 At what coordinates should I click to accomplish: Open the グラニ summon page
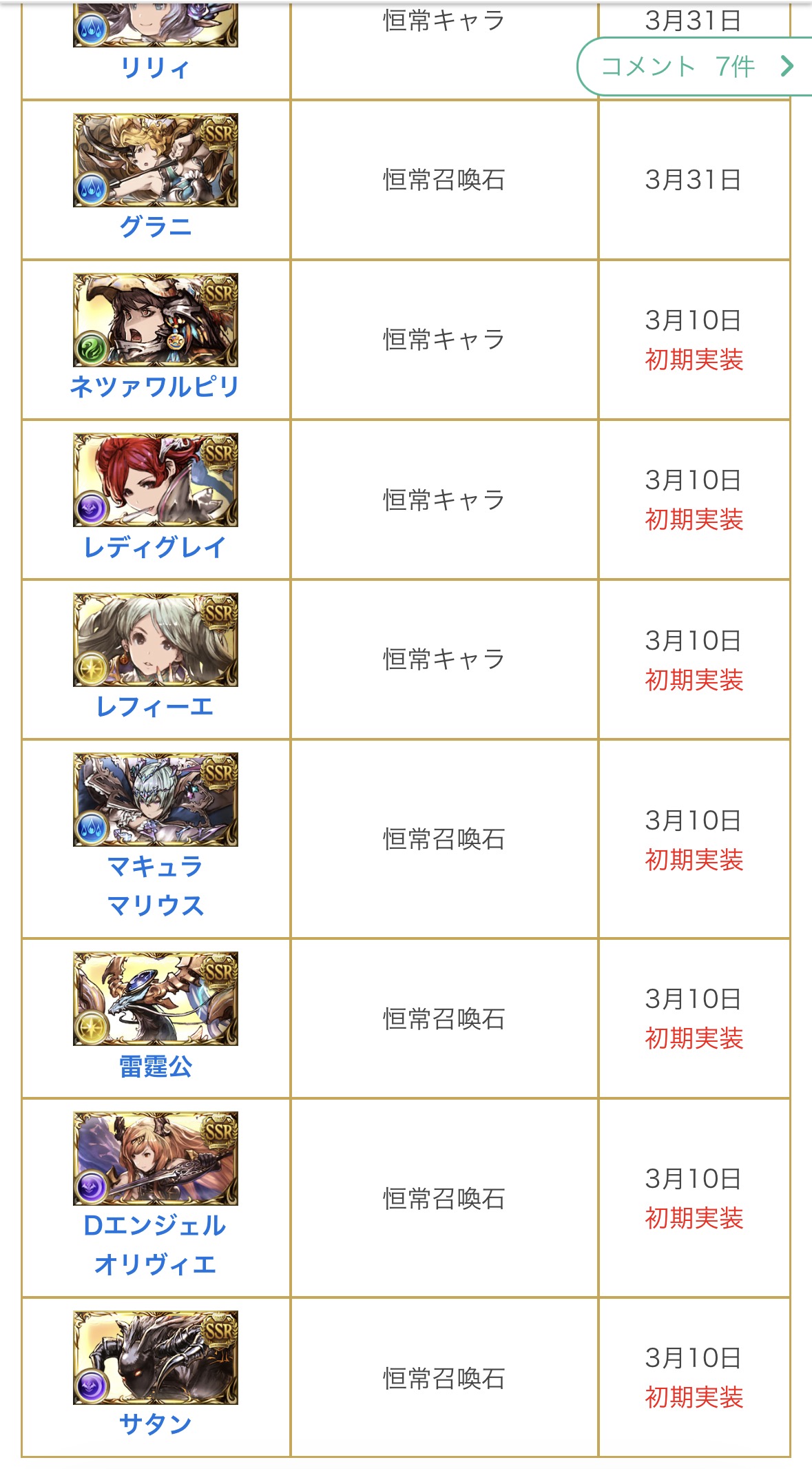pos(155,227)
